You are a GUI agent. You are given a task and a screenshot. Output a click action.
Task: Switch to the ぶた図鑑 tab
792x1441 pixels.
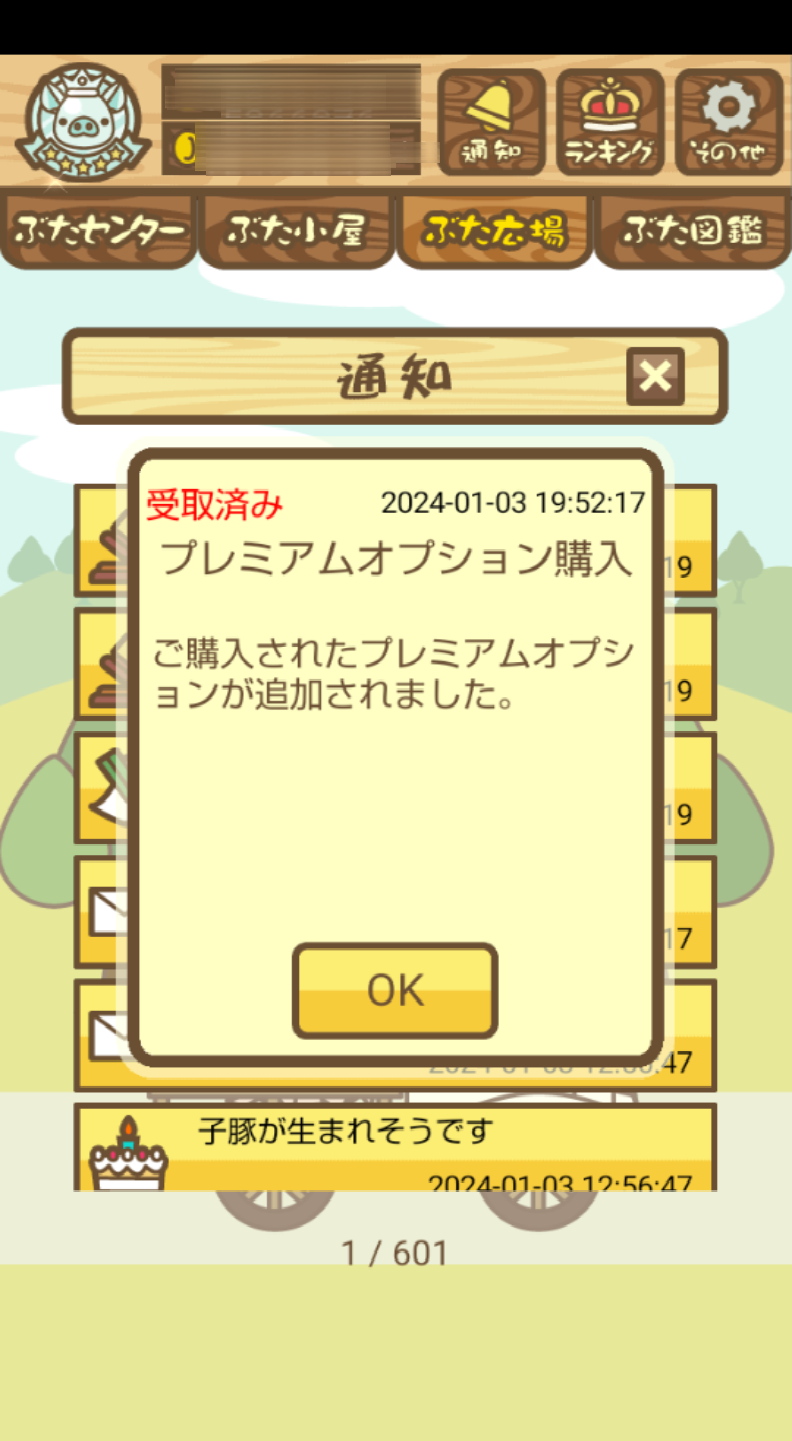pos(692,231)
